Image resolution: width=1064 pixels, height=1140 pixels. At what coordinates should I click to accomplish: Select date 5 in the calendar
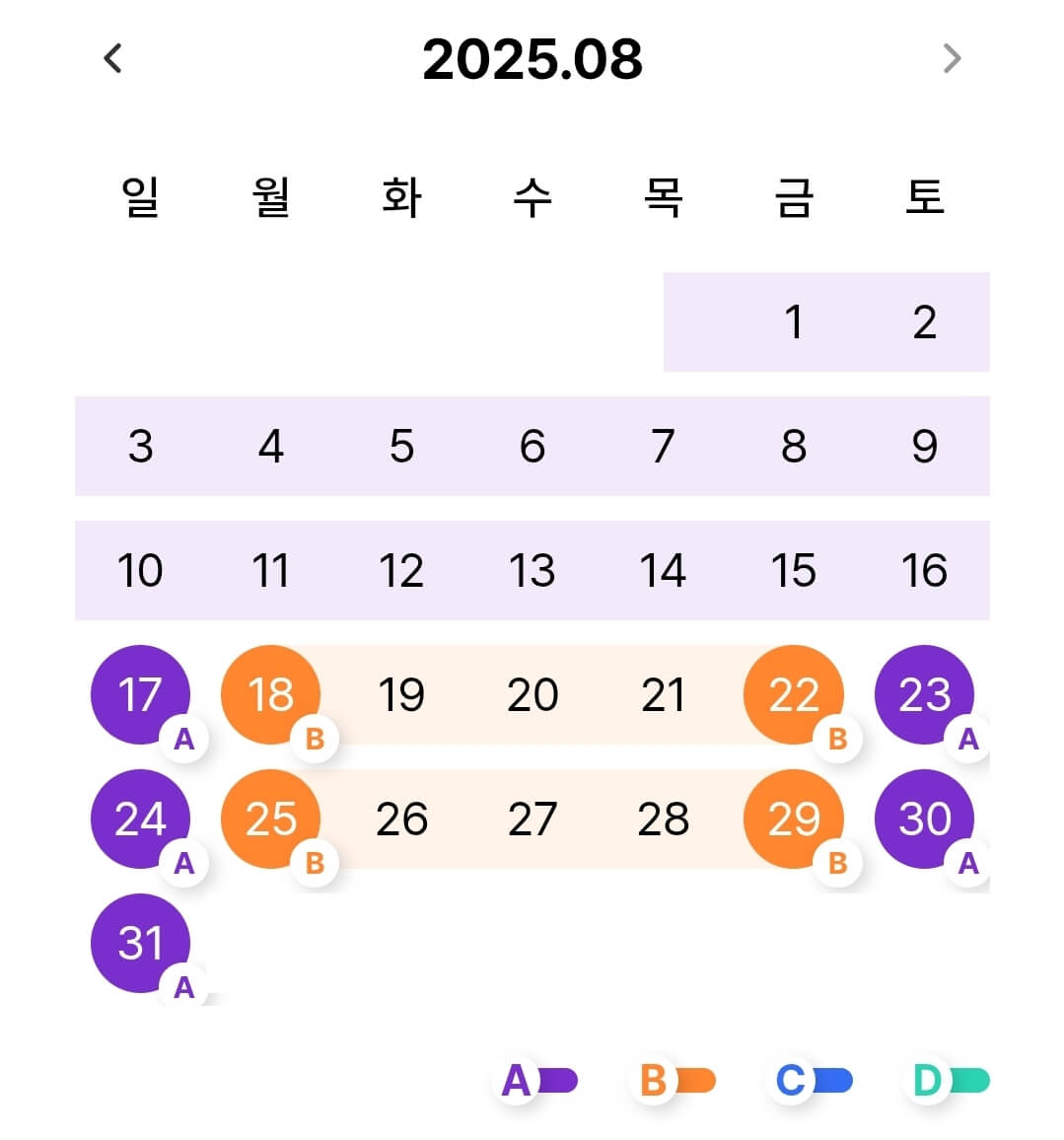click(x=401, y=447)
